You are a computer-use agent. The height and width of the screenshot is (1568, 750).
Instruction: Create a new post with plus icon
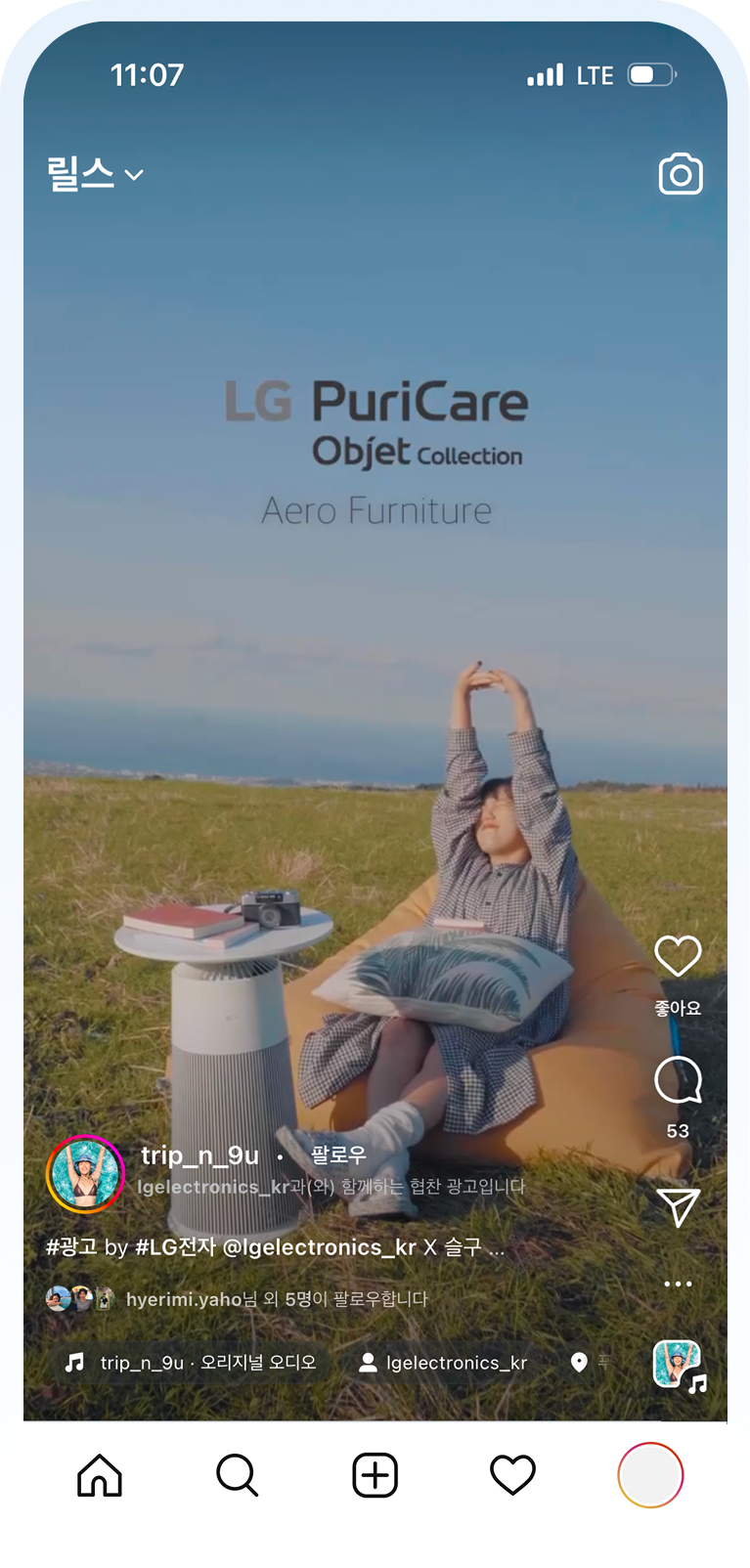[x=375, y=1475]
